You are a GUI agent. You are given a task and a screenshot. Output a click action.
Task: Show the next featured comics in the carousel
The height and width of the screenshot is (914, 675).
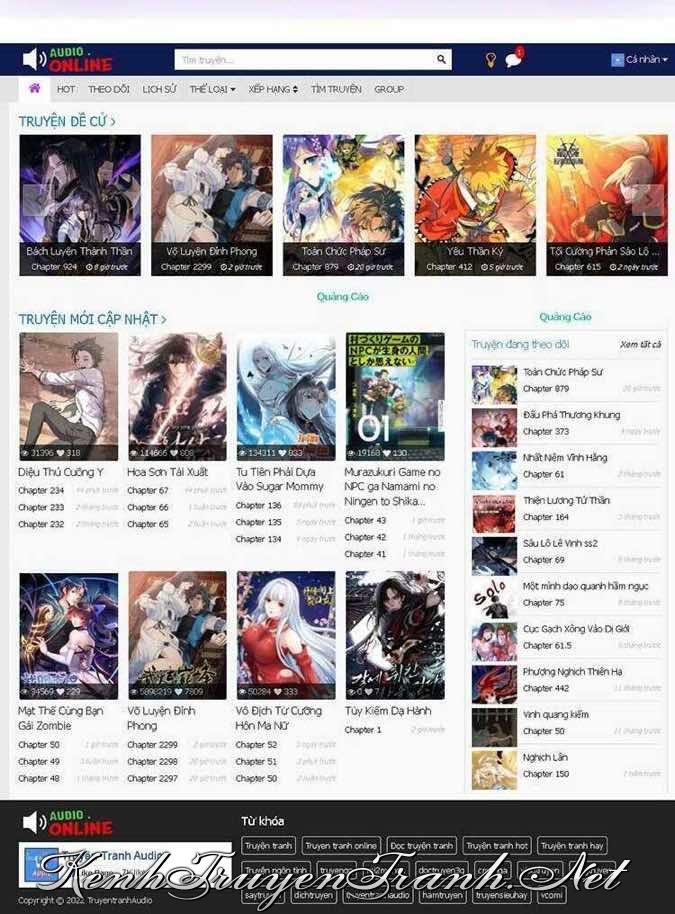pyautogui.click(x=650, y=198)
